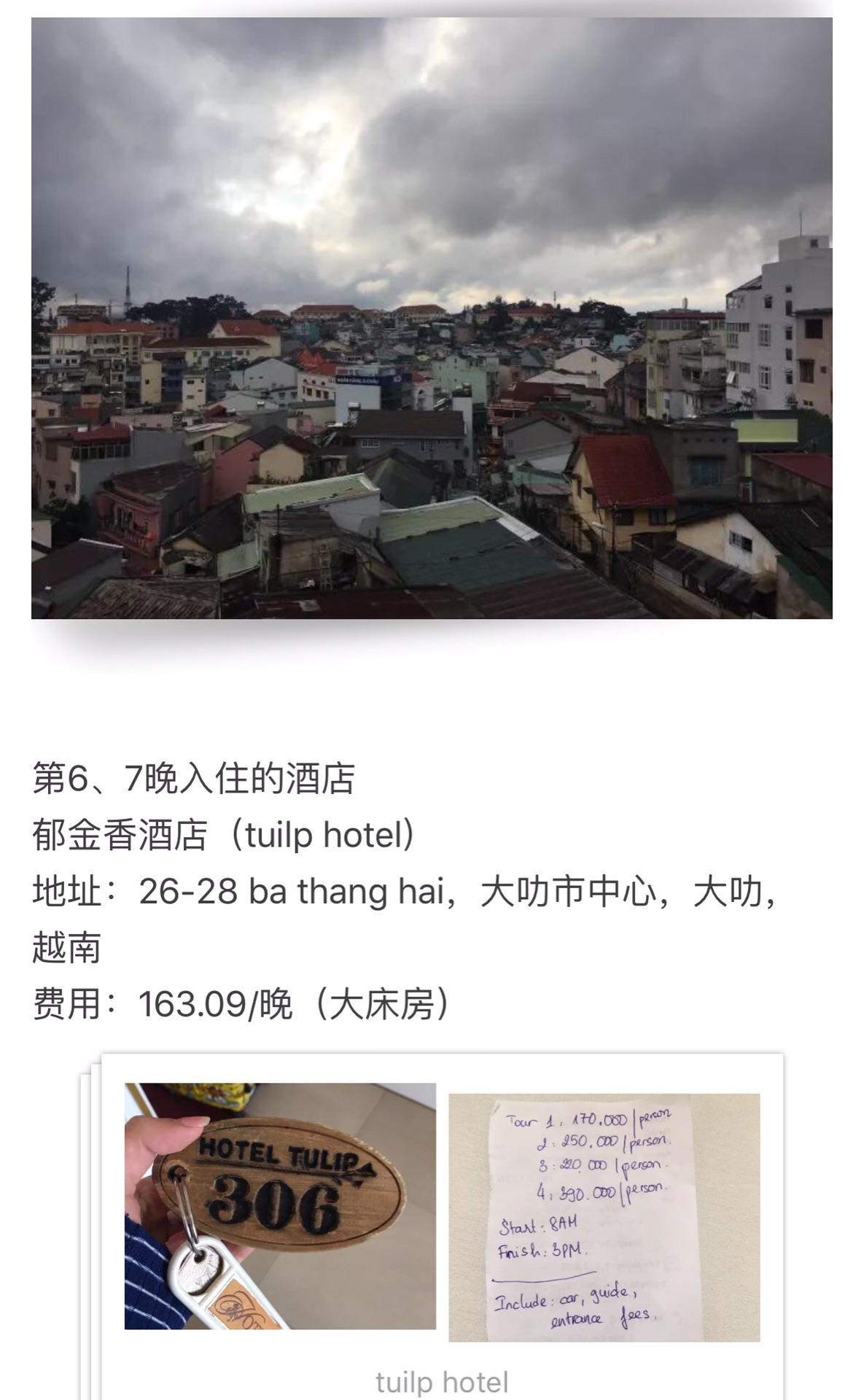View the Hotel Tulip 306 key photo
This screenshot has height=1400, width=864.
pyautogui.click(x=280, y=1206)
